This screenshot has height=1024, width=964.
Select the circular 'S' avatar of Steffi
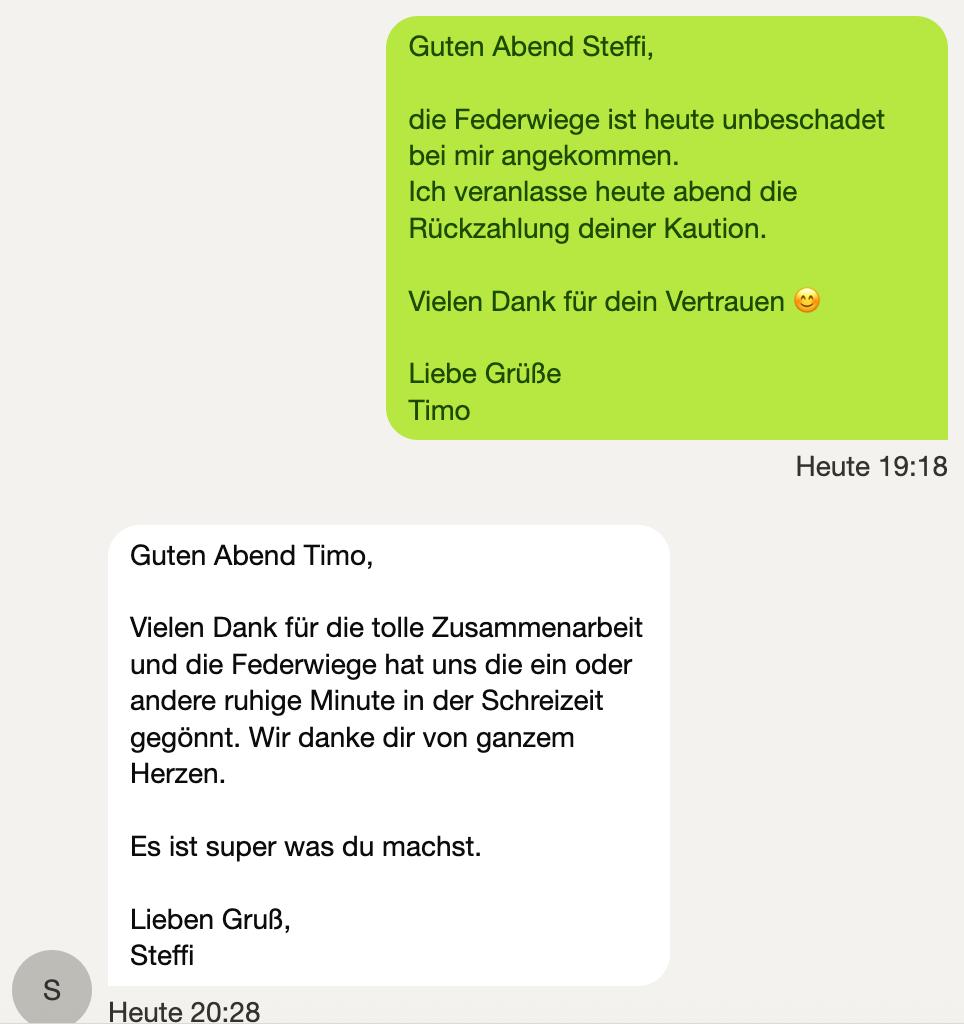53,989
